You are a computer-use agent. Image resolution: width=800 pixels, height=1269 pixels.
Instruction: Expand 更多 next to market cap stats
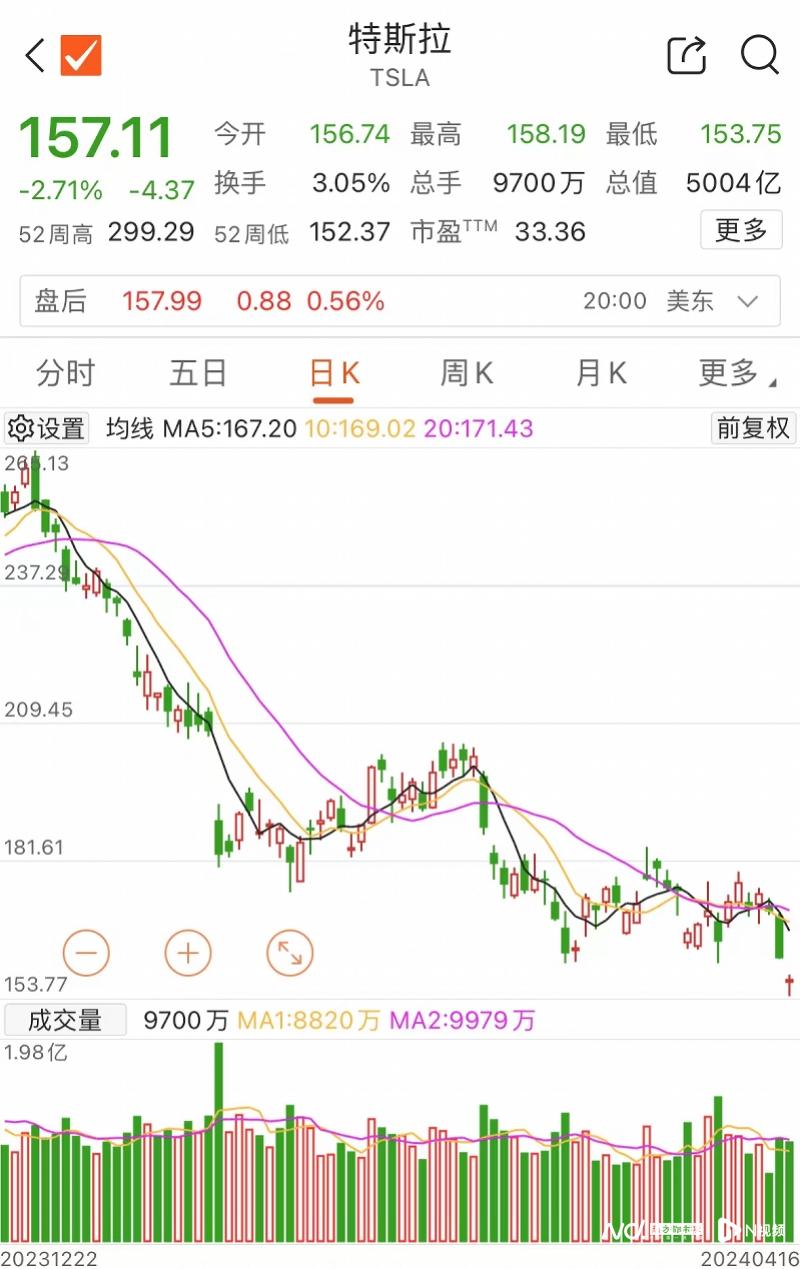coord(741,230)
